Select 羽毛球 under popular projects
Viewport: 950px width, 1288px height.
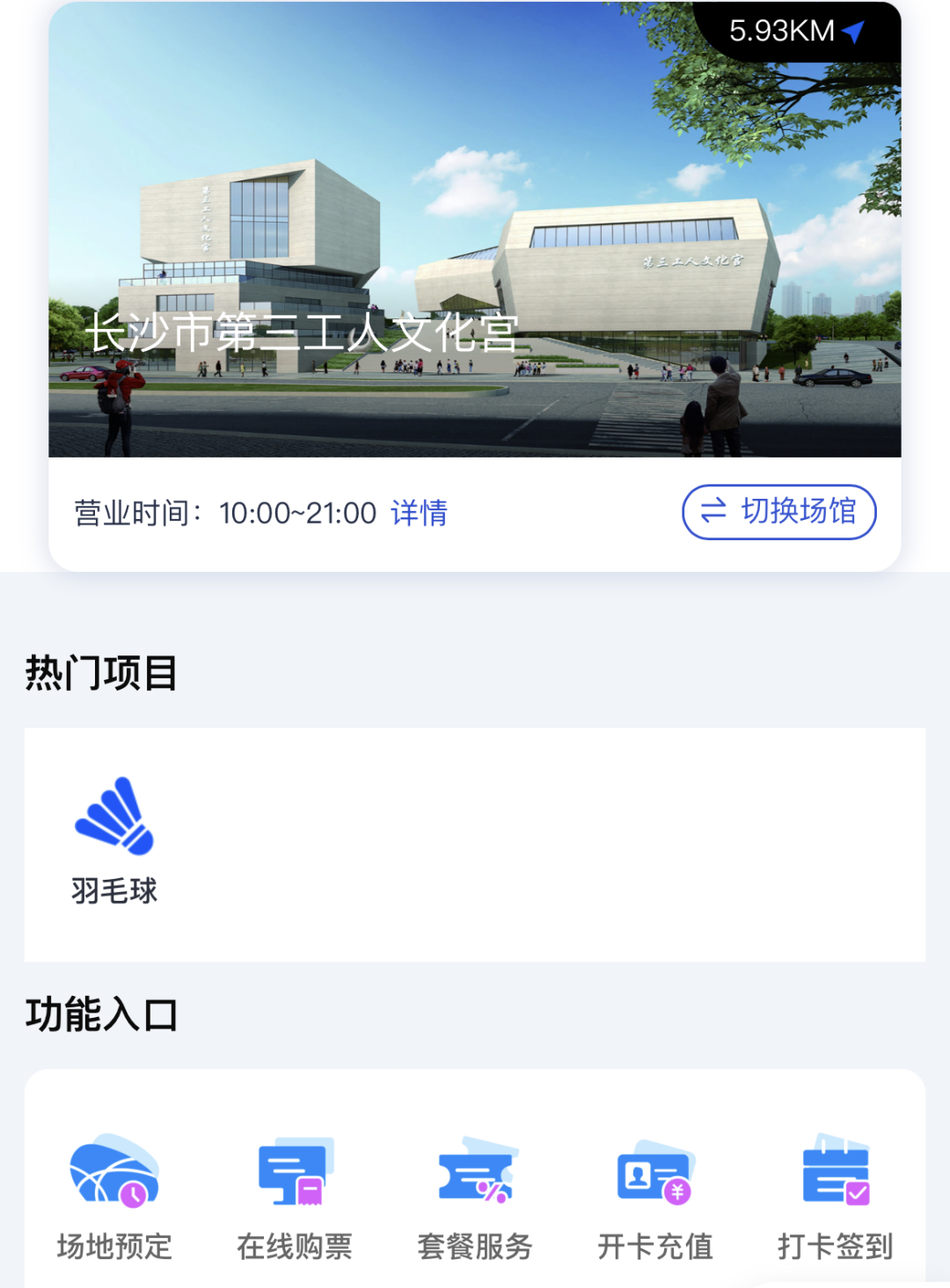pyautogui.click(x=114, y=840)
